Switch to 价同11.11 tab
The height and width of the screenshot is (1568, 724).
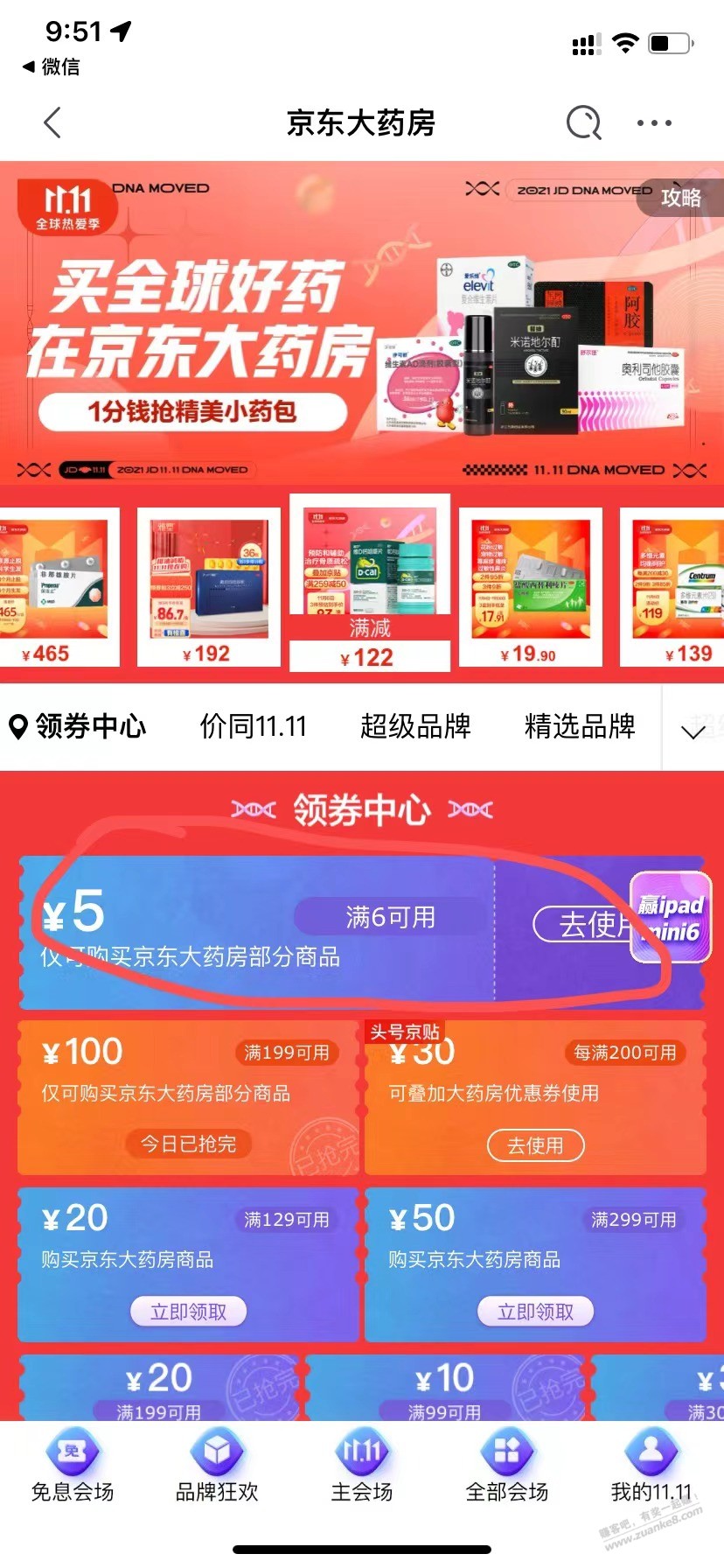tap(254, 726)
